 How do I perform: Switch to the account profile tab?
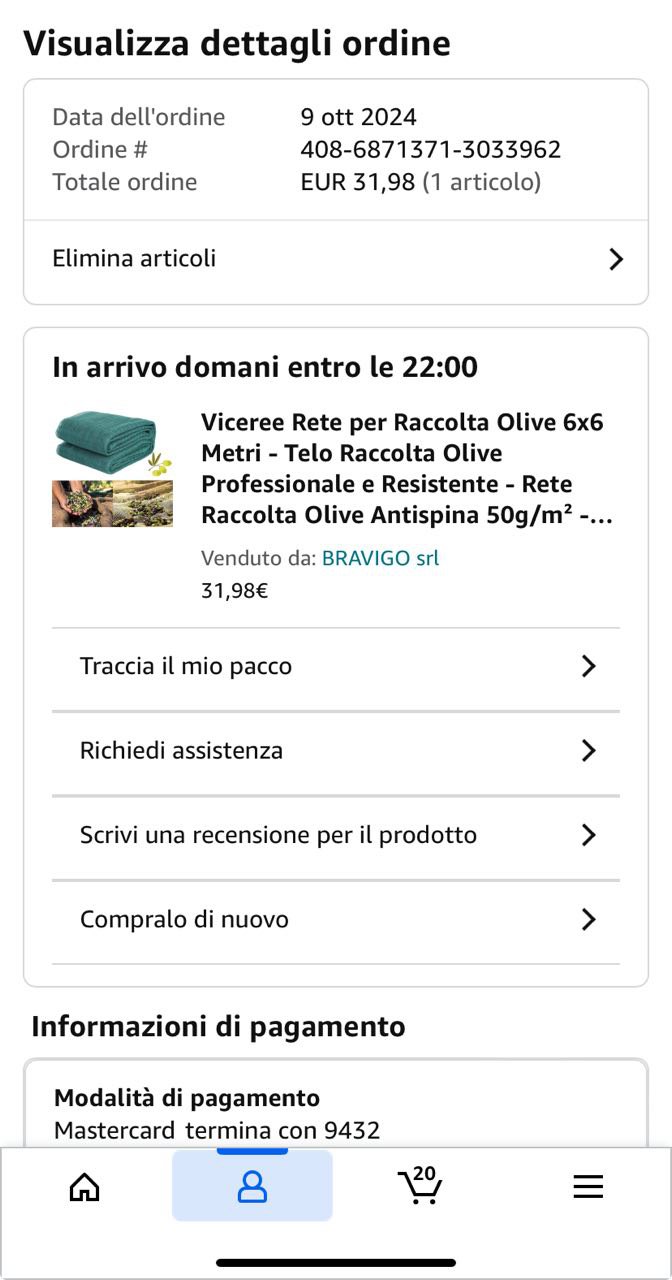(x=252, y=1187)
